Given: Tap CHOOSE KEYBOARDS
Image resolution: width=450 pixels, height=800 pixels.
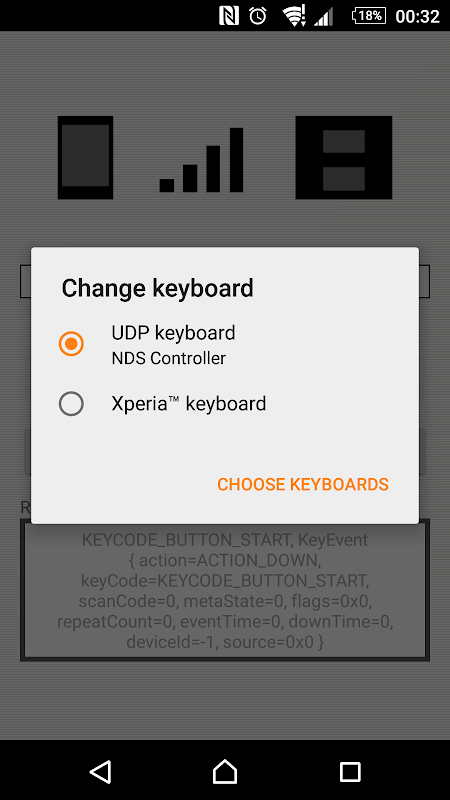Looking at the screenshot, I should point(303,484).
